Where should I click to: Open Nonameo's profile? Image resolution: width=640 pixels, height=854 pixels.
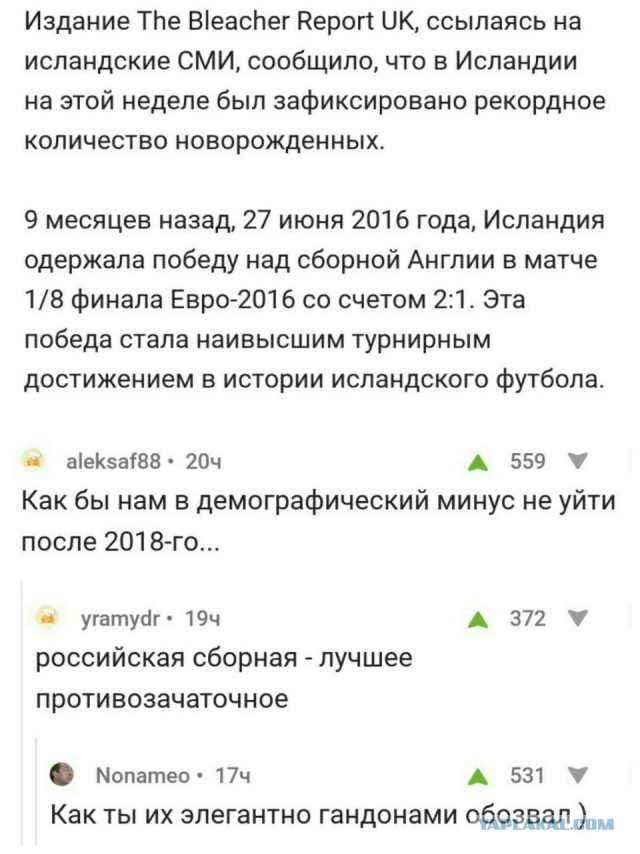click(141, 775)
